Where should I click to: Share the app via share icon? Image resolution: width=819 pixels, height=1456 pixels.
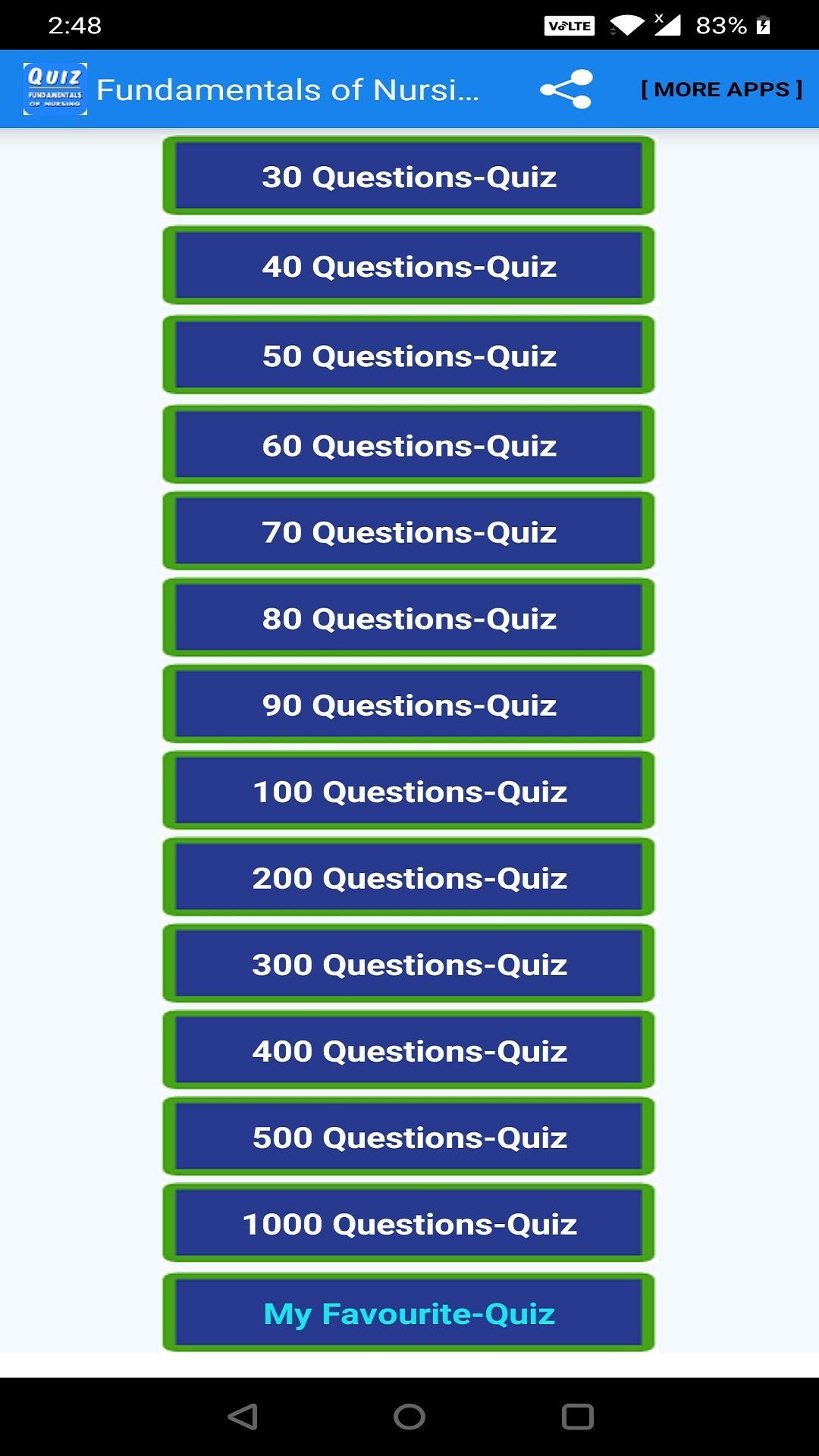[566, 89]
